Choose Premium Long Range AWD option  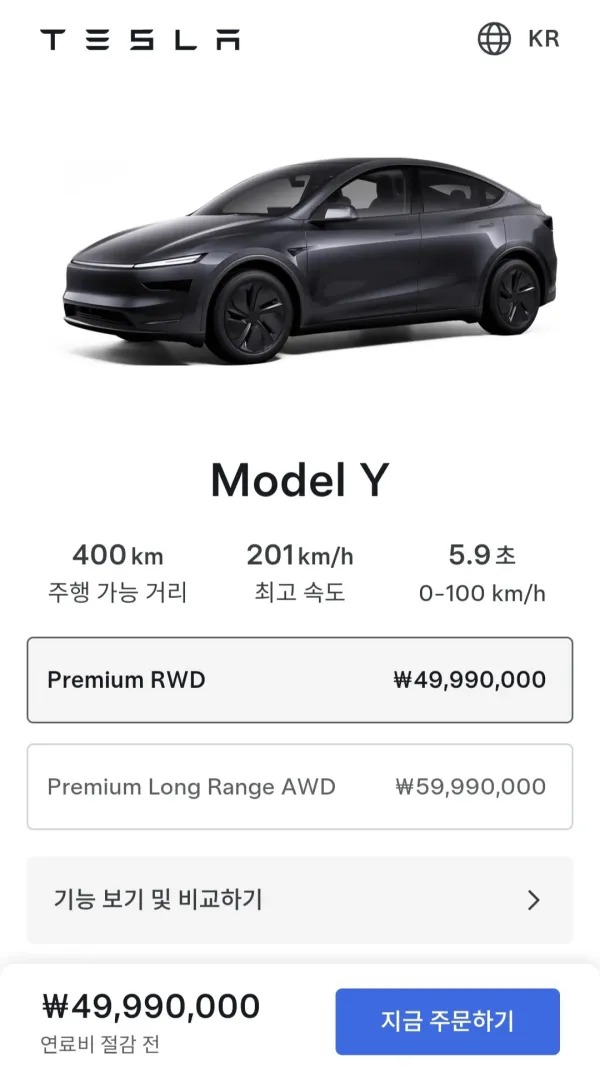(299, 786)
